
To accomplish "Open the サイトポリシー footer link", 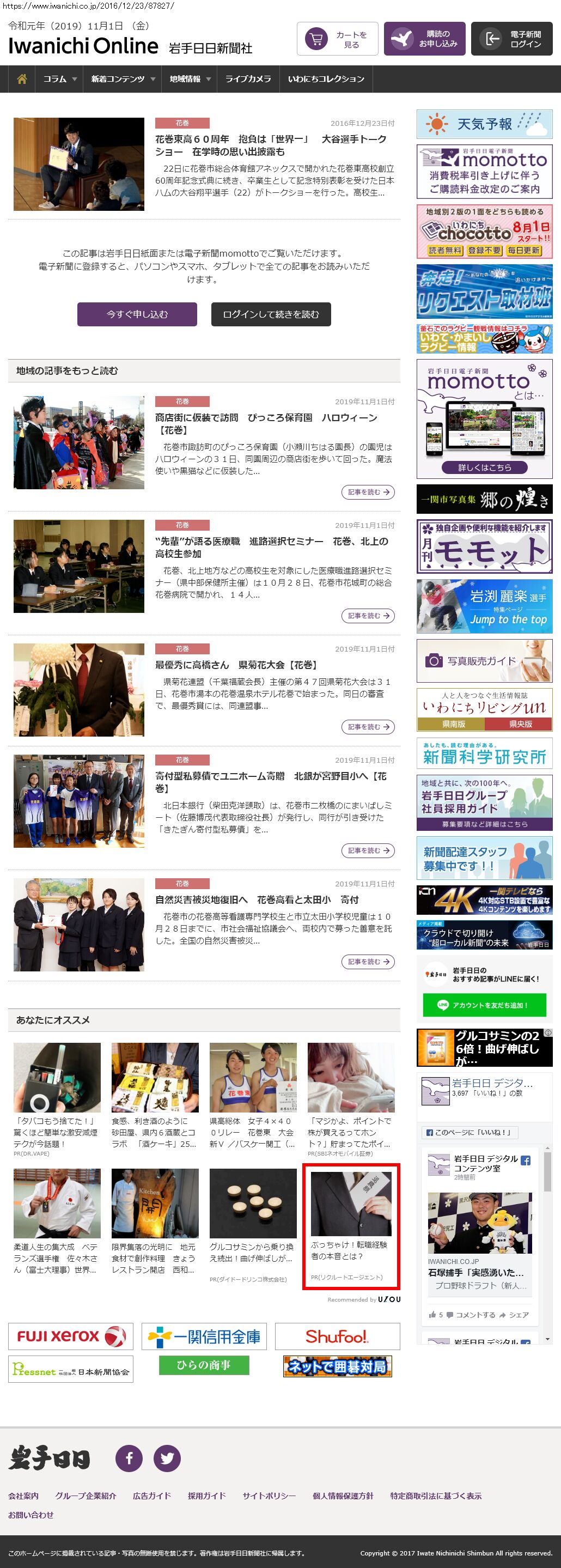I will coord(269,1496).
